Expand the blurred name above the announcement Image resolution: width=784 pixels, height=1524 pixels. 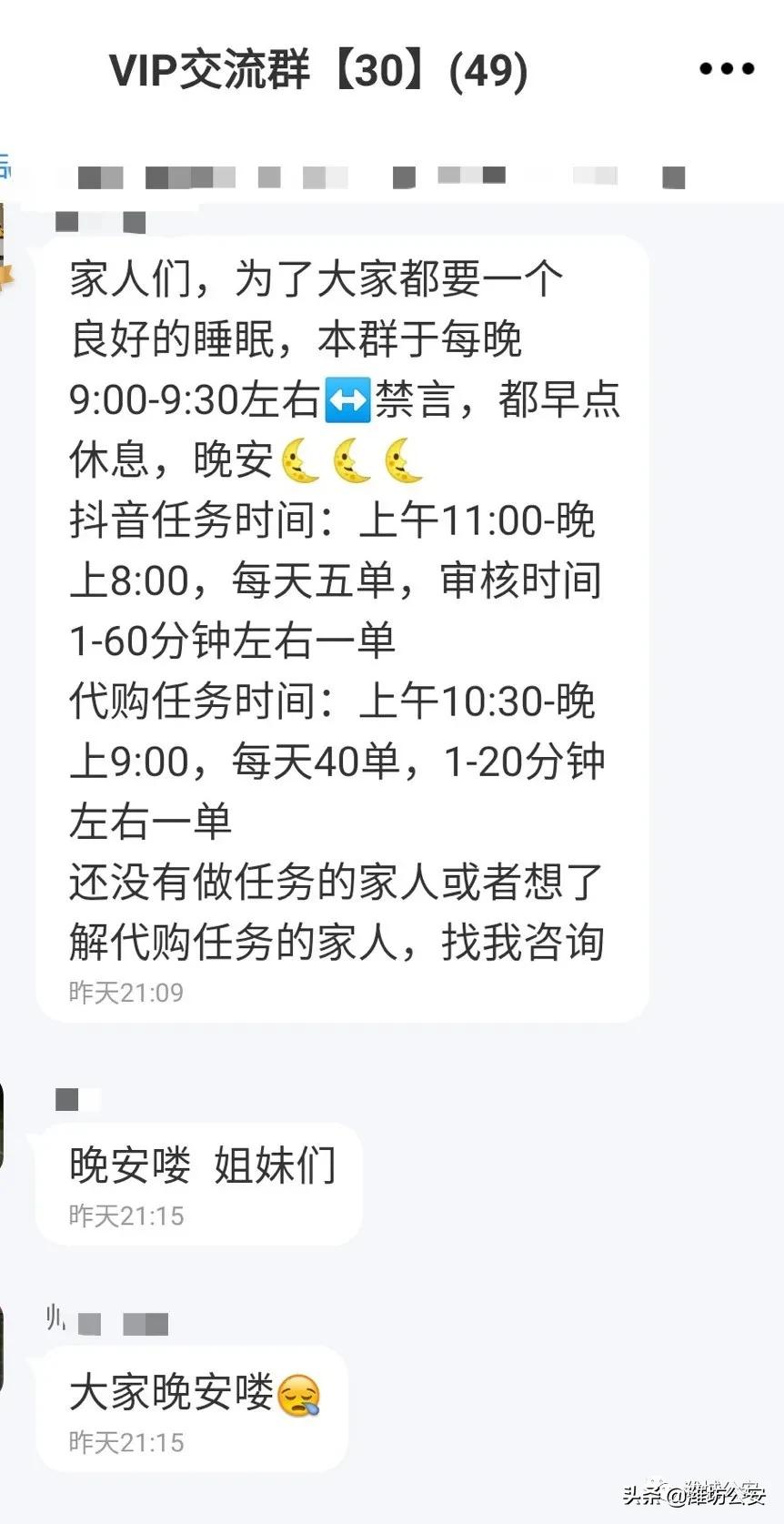click(95, 218)
